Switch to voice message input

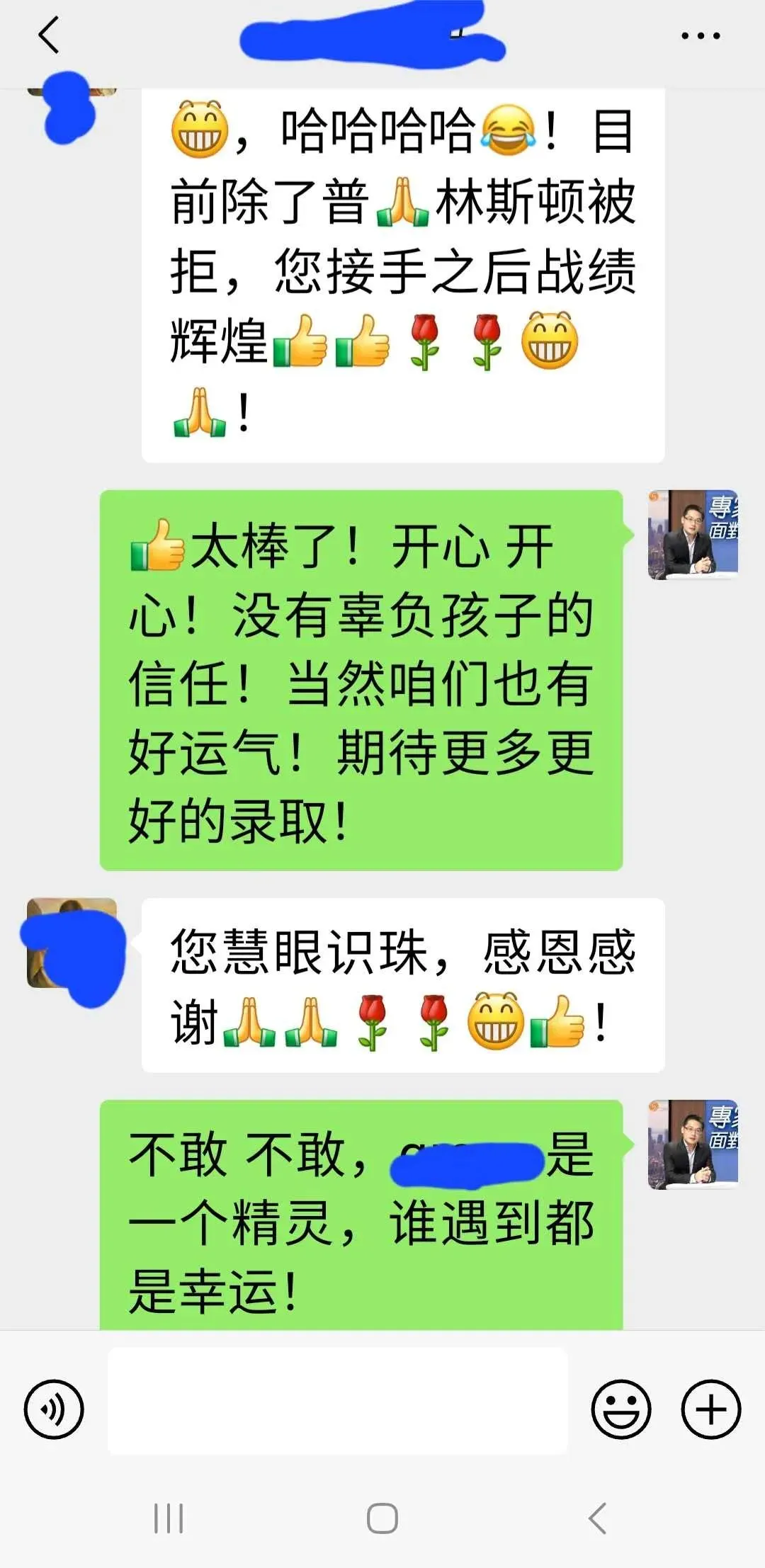click(54, 1409)
